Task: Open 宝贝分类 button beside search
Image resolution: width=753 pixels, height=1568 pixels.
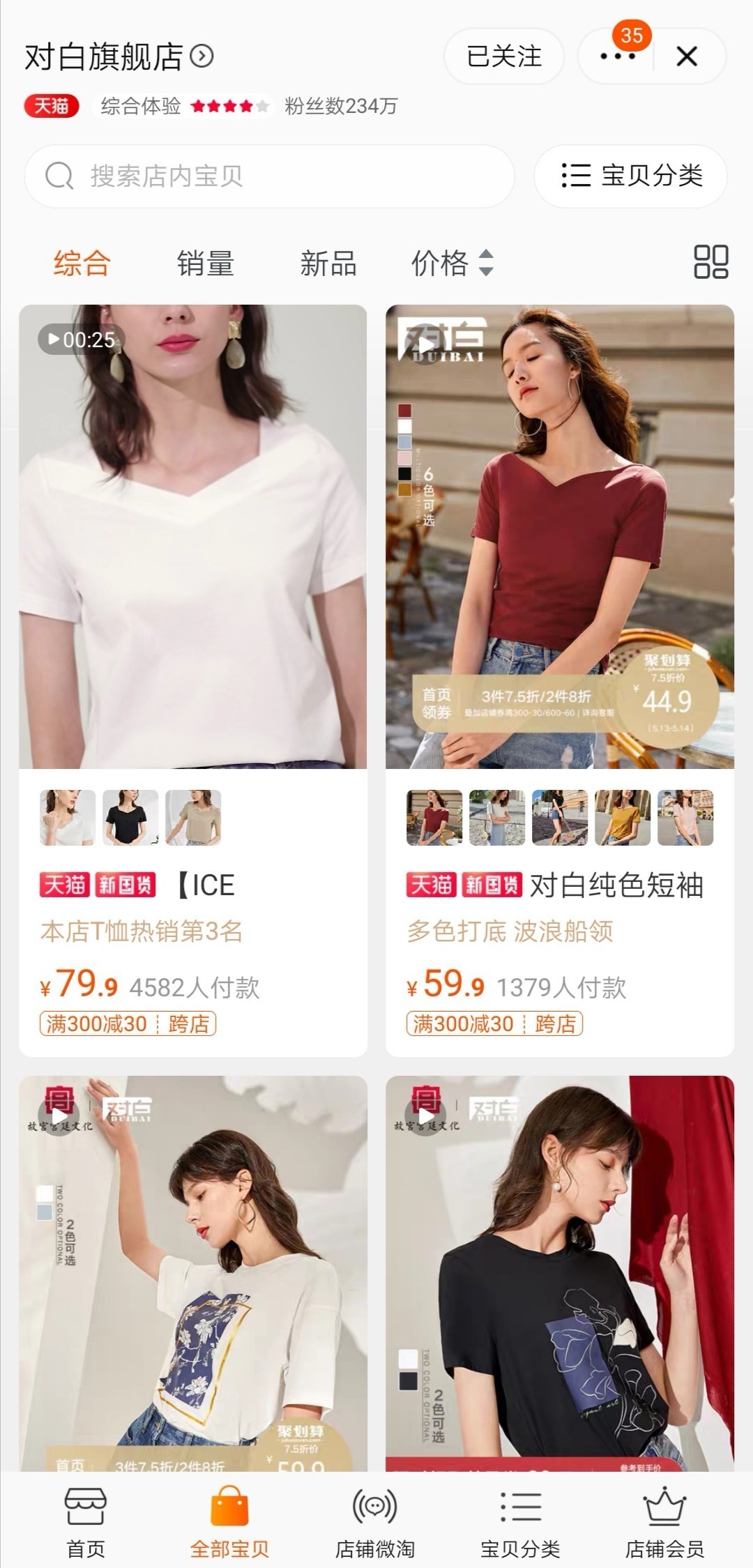Action: tap(631, 176)
